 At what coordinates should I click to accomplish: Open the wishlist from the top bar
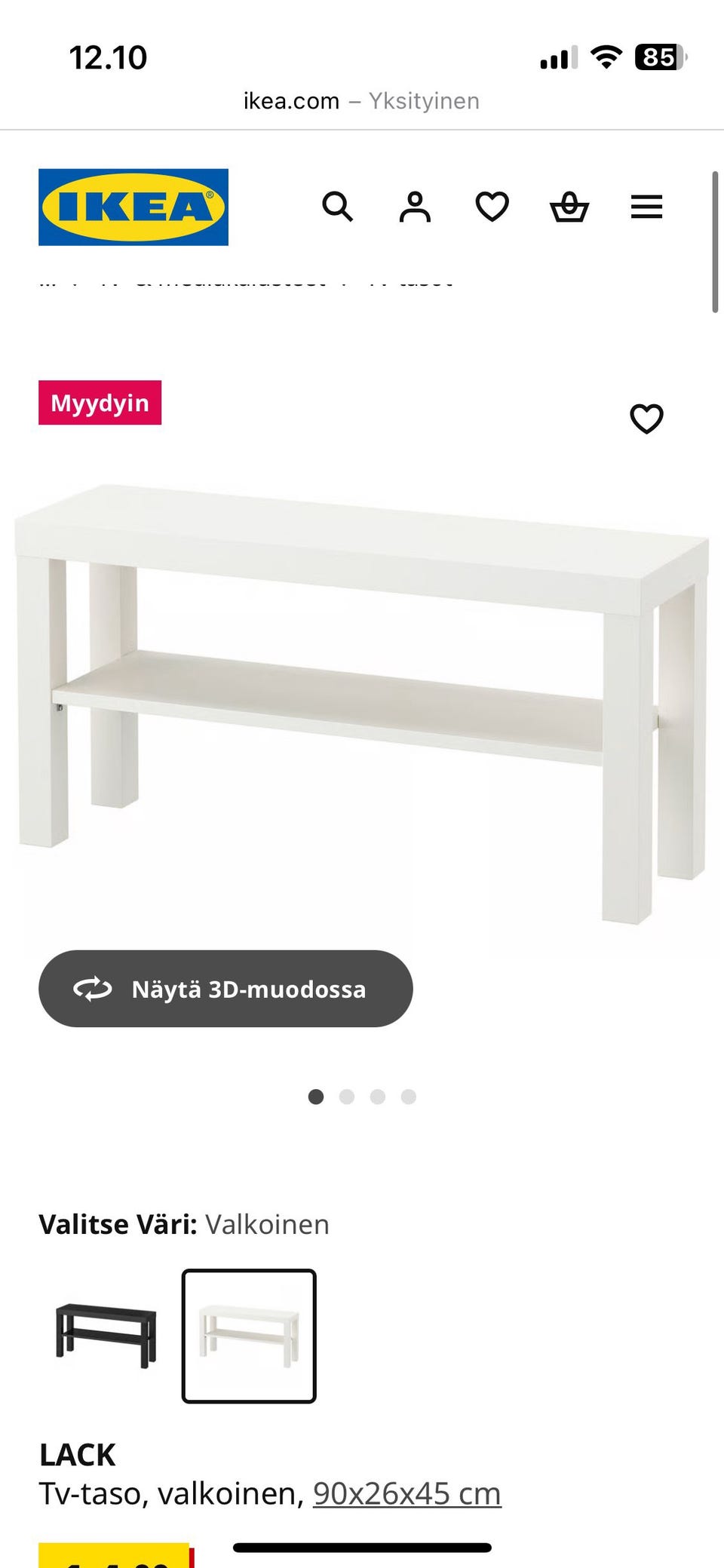tap(492, 207)
